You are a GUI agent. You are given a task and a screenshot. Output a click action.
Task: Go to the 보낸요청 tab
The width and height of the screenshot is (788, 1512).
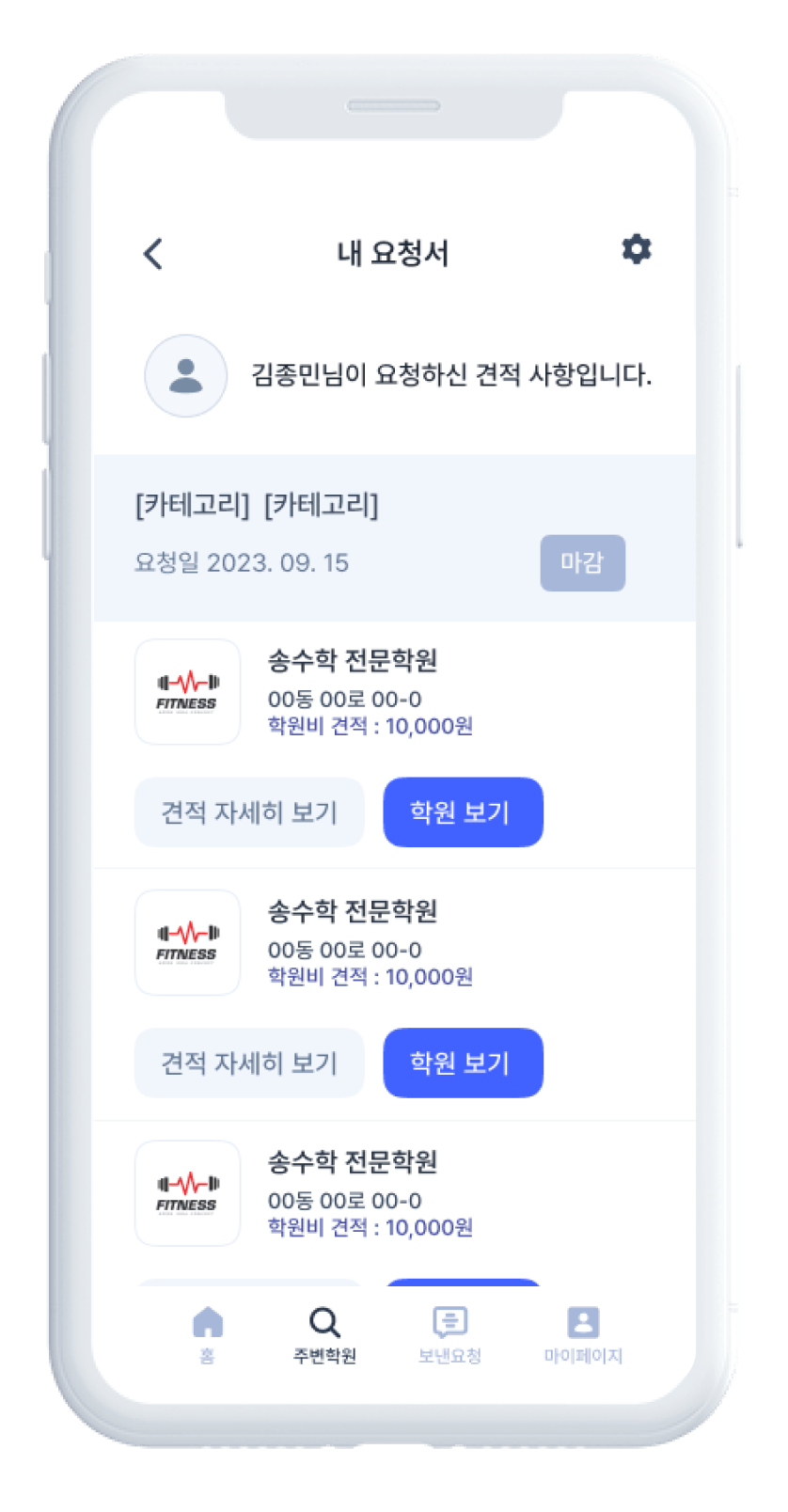449,1334
